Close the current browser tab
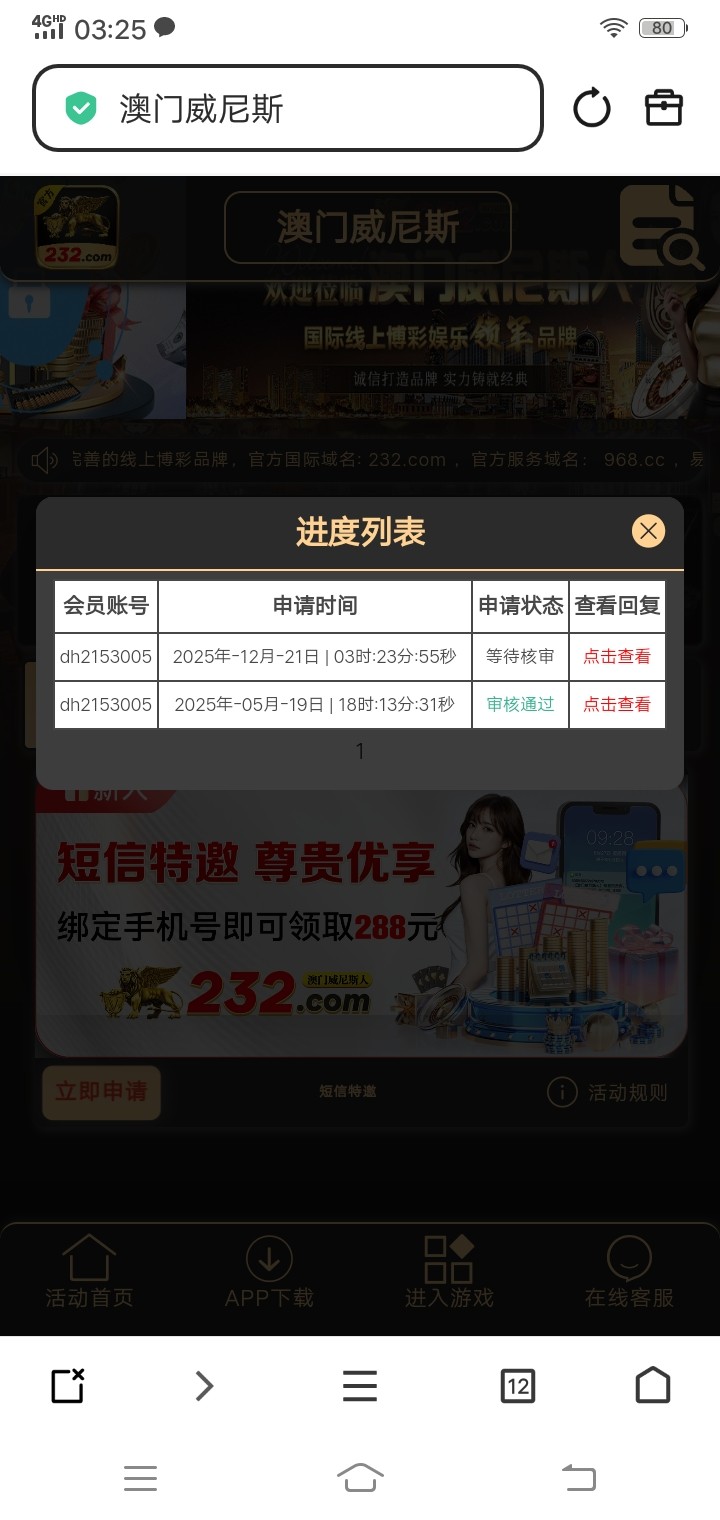Image resolution: width=720 pixels, height=1520 pixels. [x=67, y=1386]
